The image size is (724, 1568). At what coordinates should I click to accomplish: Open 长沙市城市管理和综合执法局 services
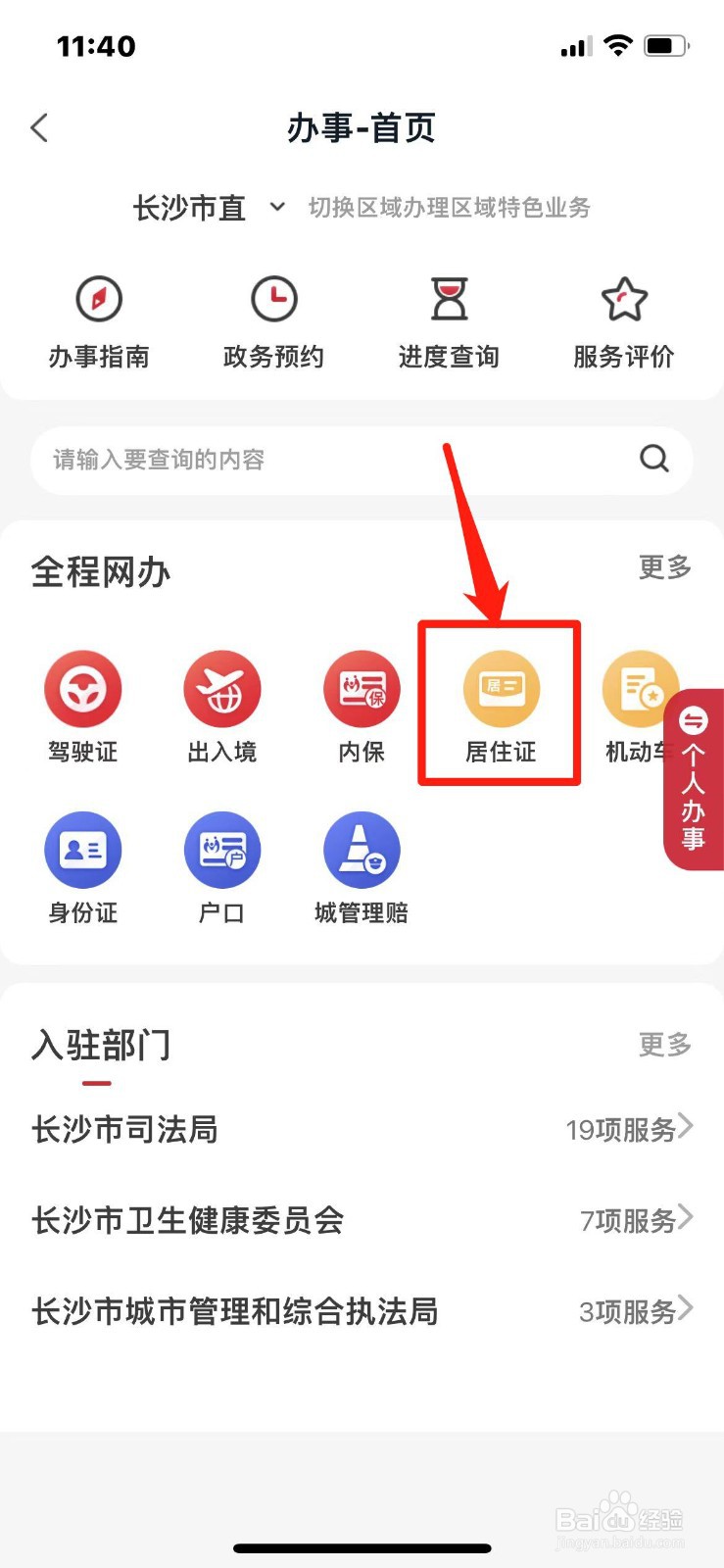pyautogui.click(x=362, y=1312)
